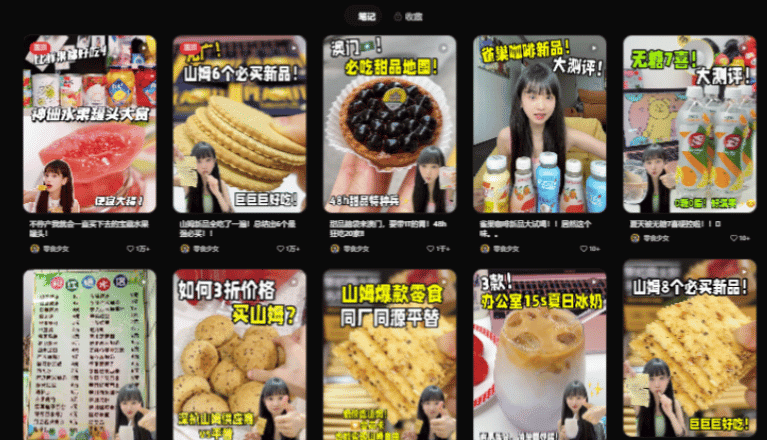The width and height of the screenshot is (767, 440).
Task: Like the 水果罐头大赏 note
Action: [x=132, y=249]
